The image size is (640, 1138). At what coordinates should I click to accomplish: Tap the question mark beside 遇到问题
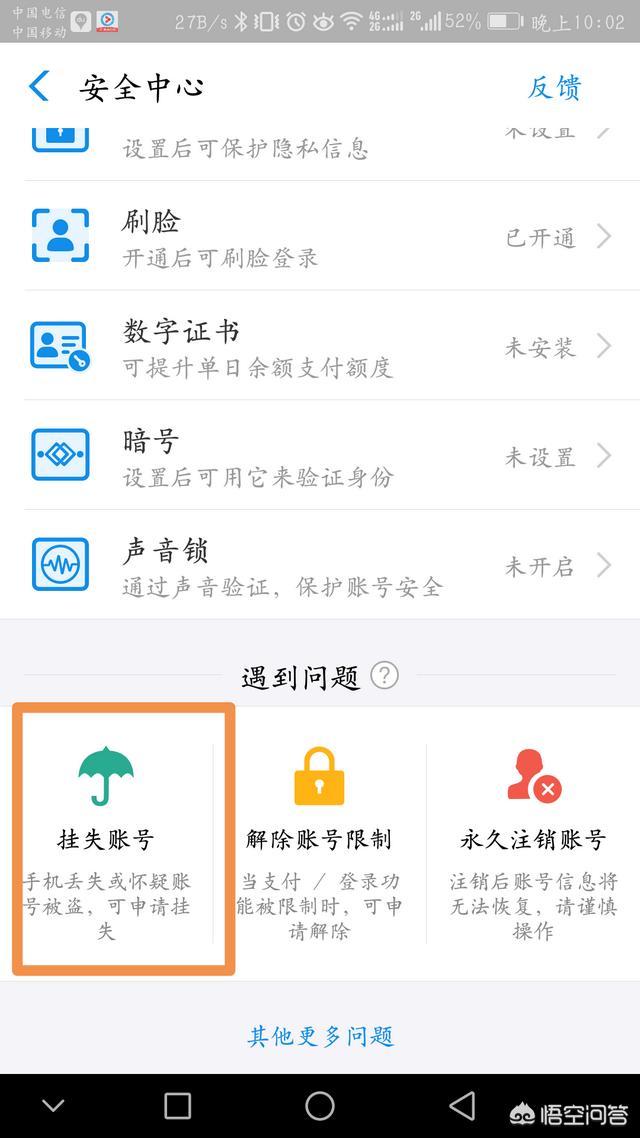pos(385,676)
